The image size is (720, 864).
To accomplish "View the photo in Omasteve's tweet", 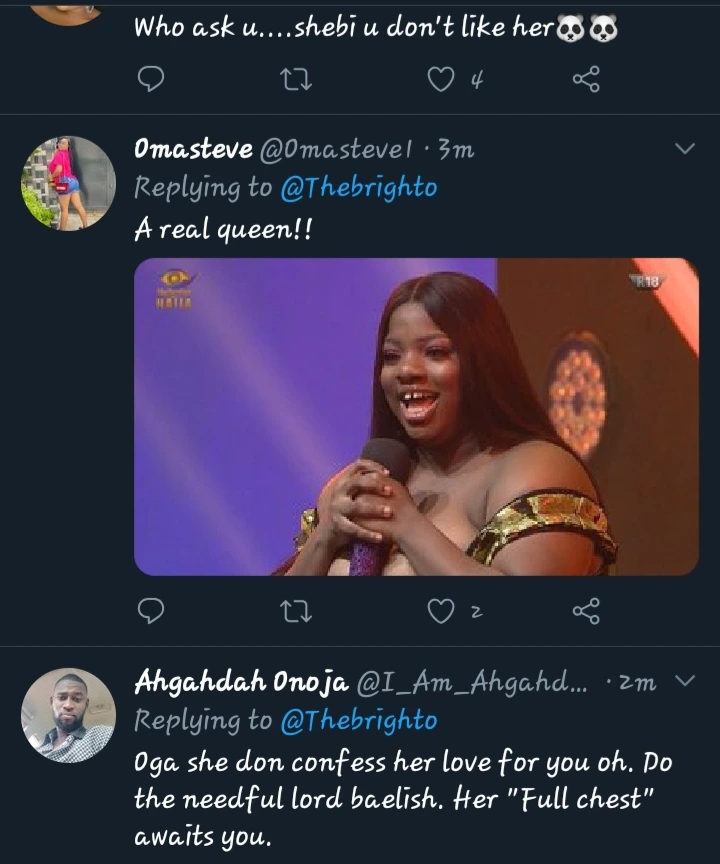I will [416, 416].
